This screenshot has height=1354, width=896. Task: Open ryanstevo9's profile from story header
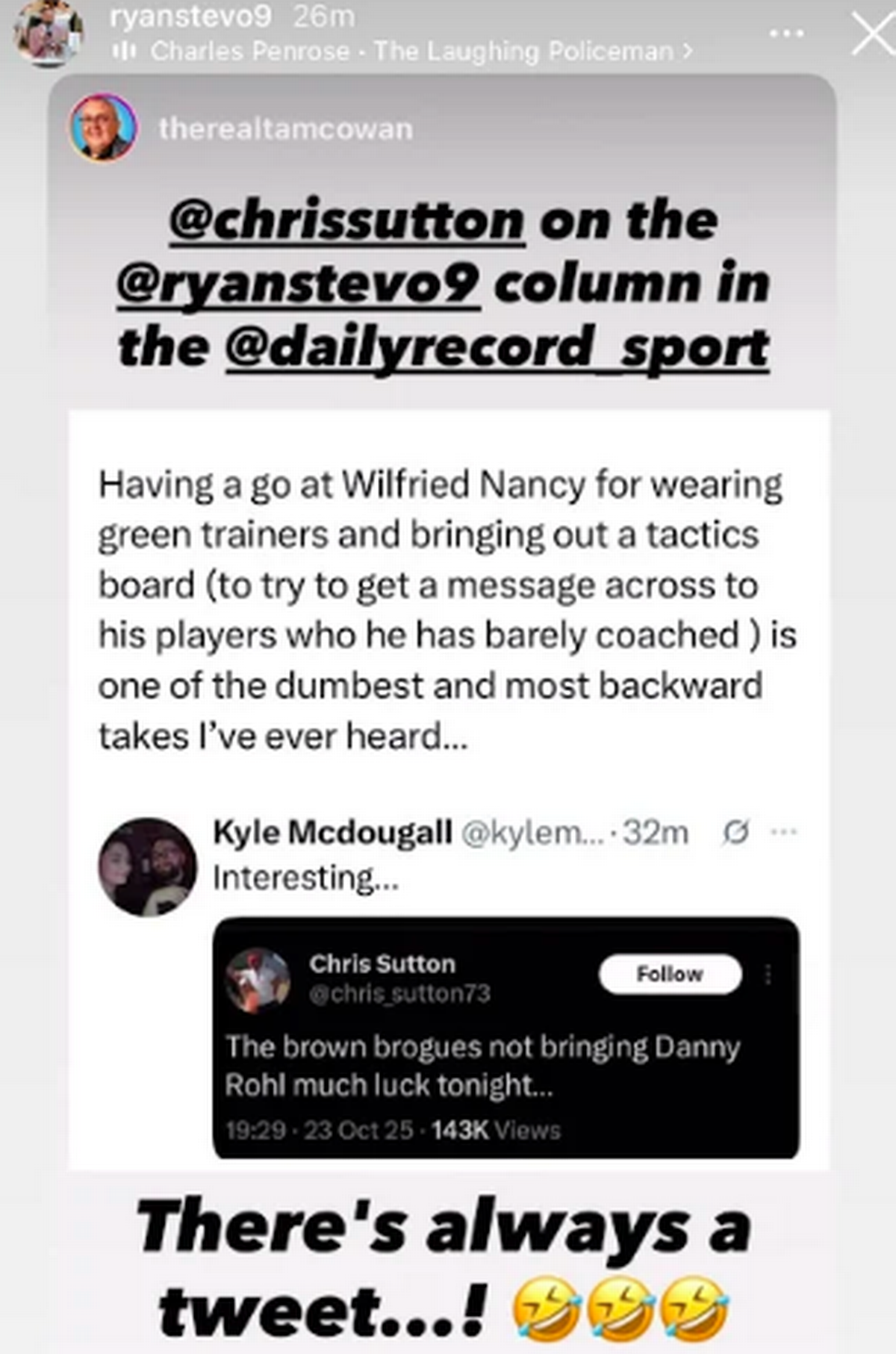190,16
